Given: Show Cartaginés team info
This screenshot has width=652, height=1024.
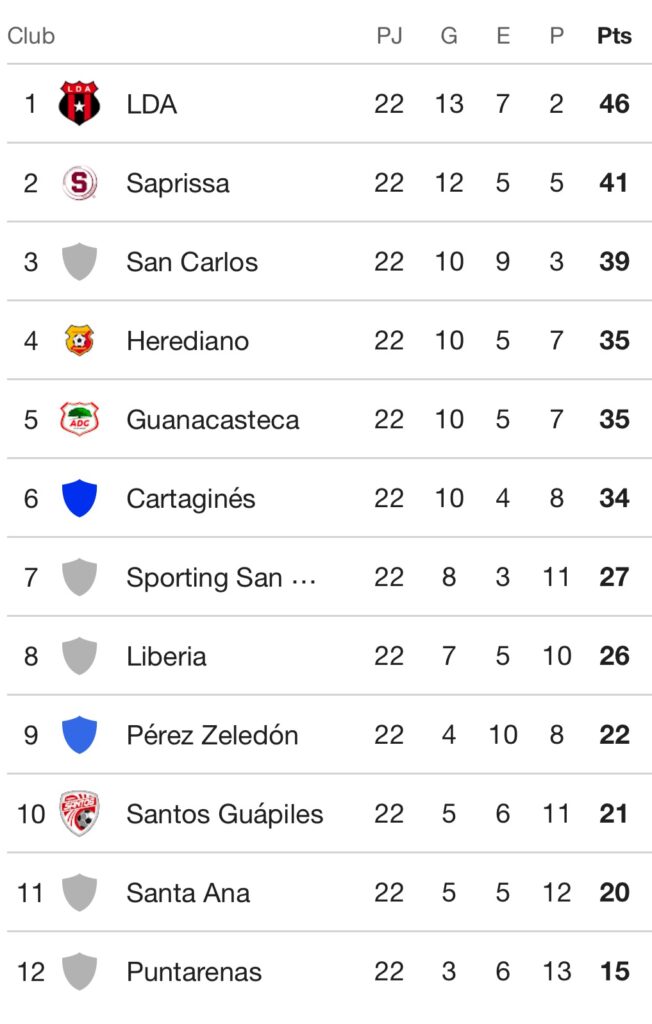Looking at the screenshot, I should pyautogui.click(x=190, y=498).
